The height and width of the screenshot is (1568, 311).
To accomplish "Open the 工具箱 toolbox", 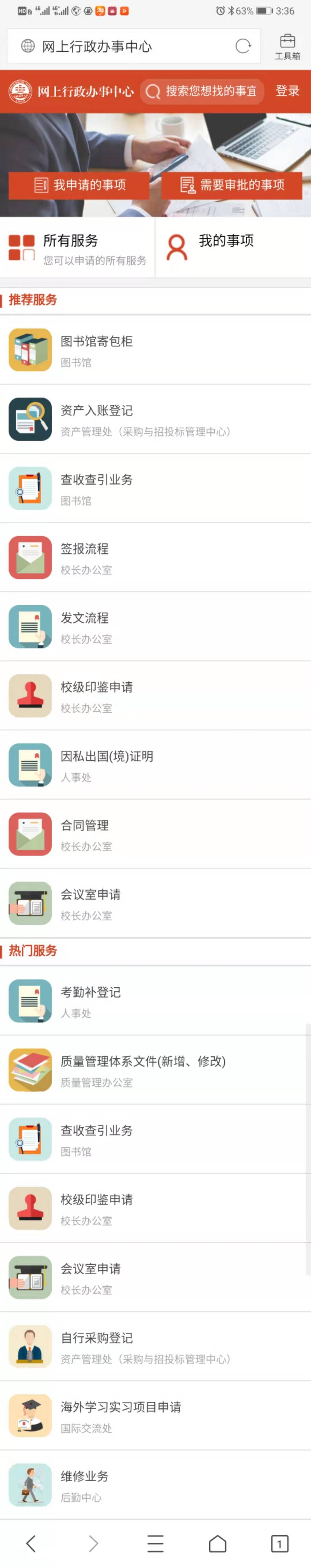I will (x=287, y=47).
